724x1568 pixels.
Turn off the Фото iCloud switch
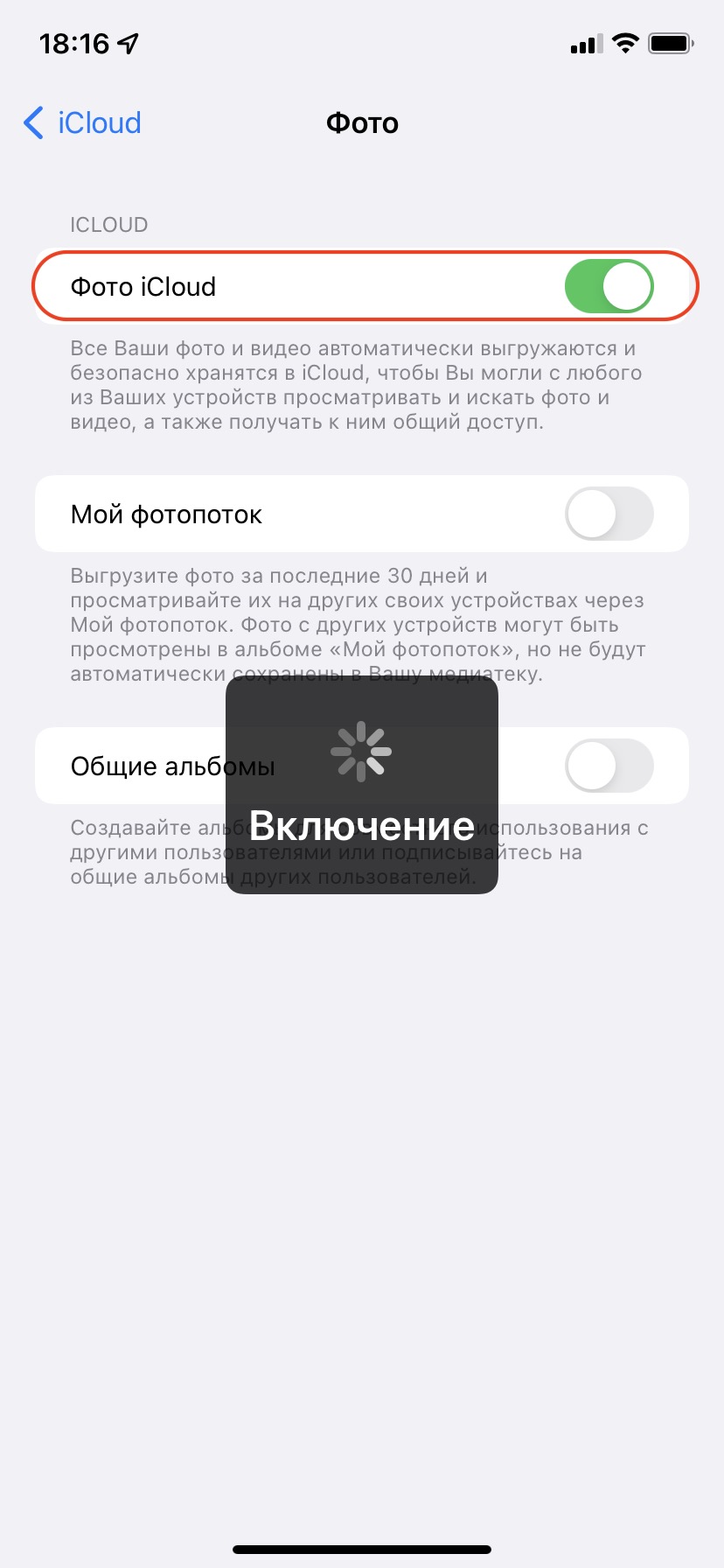pyautogui.click(x=609, y=287)
